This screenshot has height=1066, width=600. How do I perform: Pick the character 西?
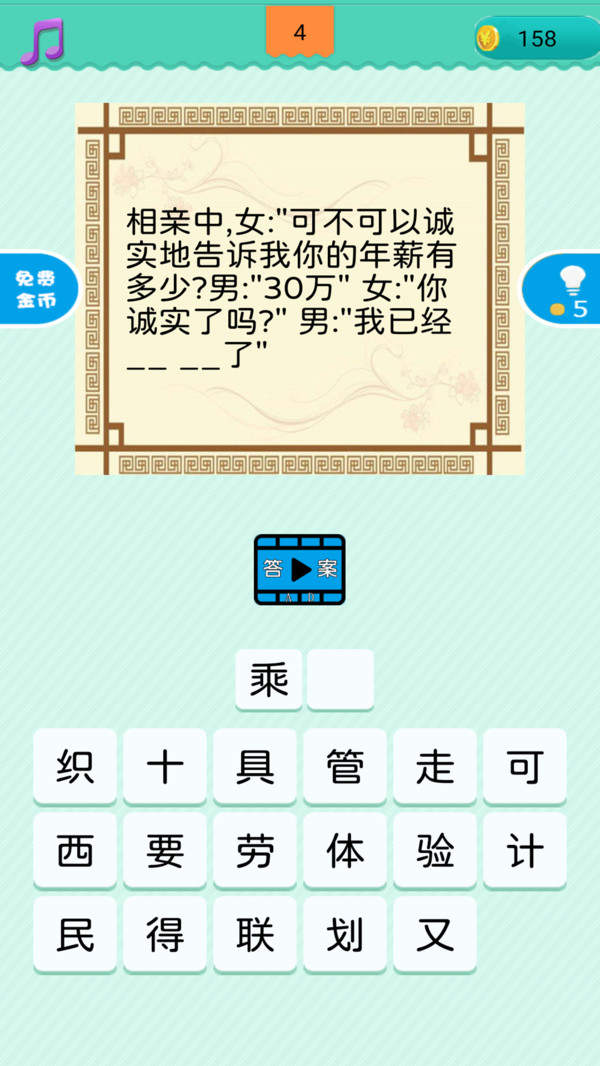click(x=75, y=851)
